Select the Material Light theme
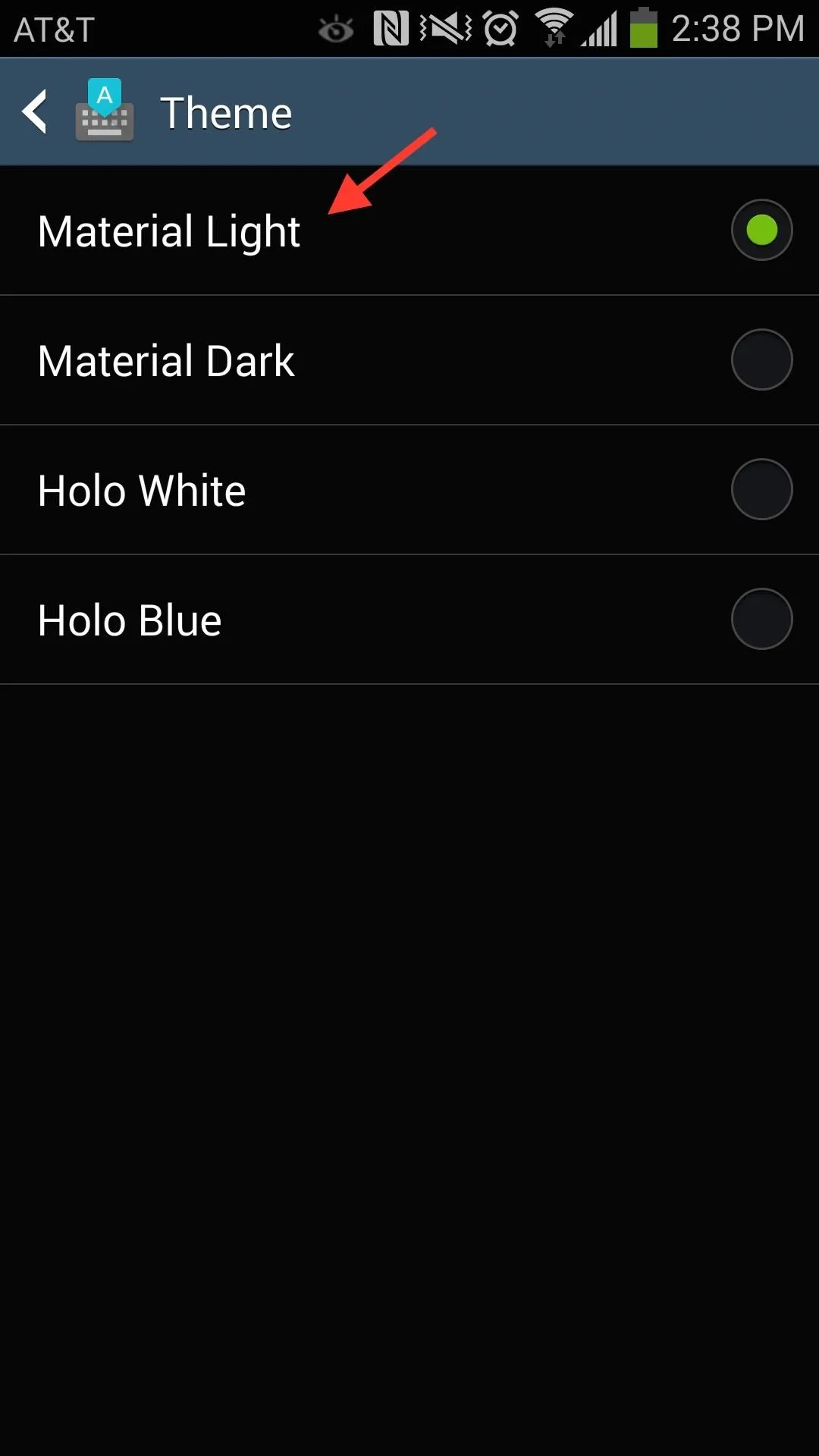This screenshot has width=819, height=1456. [409, 231]
